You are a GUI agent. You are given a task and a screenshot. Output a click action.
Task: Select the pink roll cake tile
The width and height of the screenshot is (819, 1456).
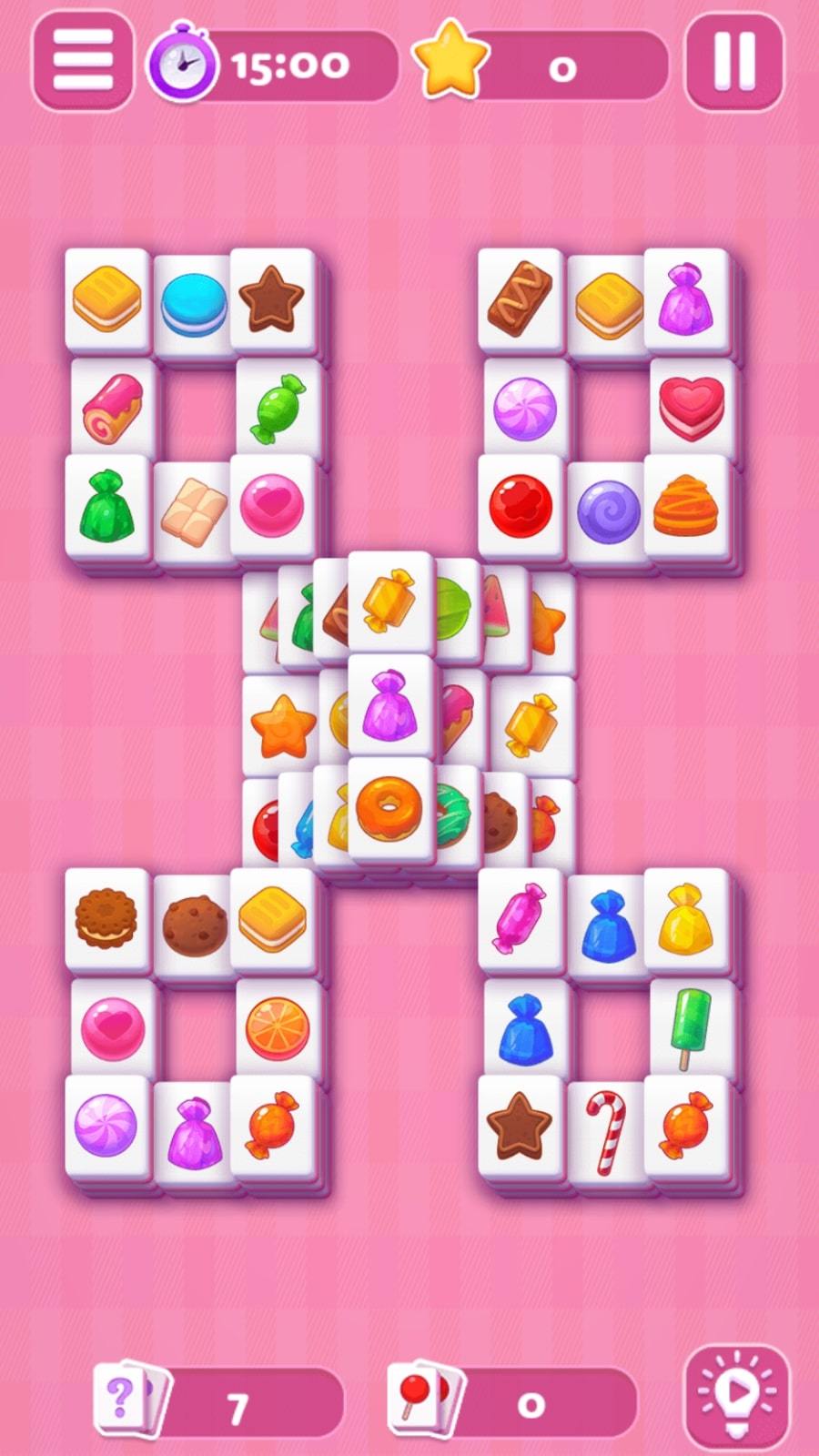click(113, 407)
